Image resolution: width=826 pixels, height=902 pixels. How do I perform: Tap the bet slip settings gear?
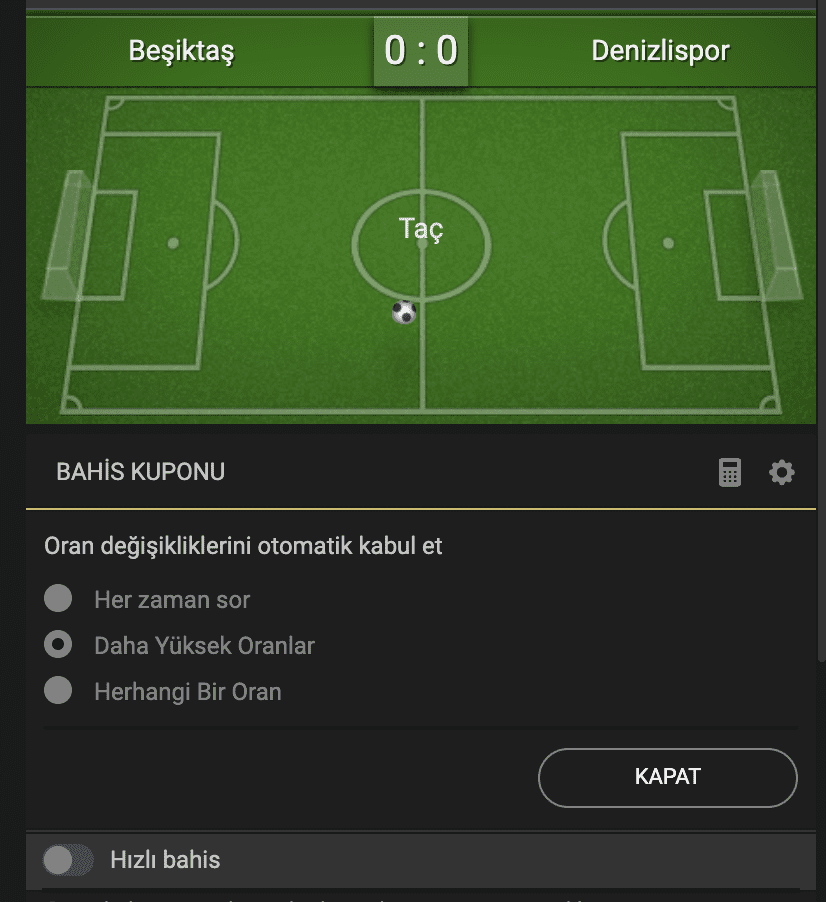click(781, 472)
